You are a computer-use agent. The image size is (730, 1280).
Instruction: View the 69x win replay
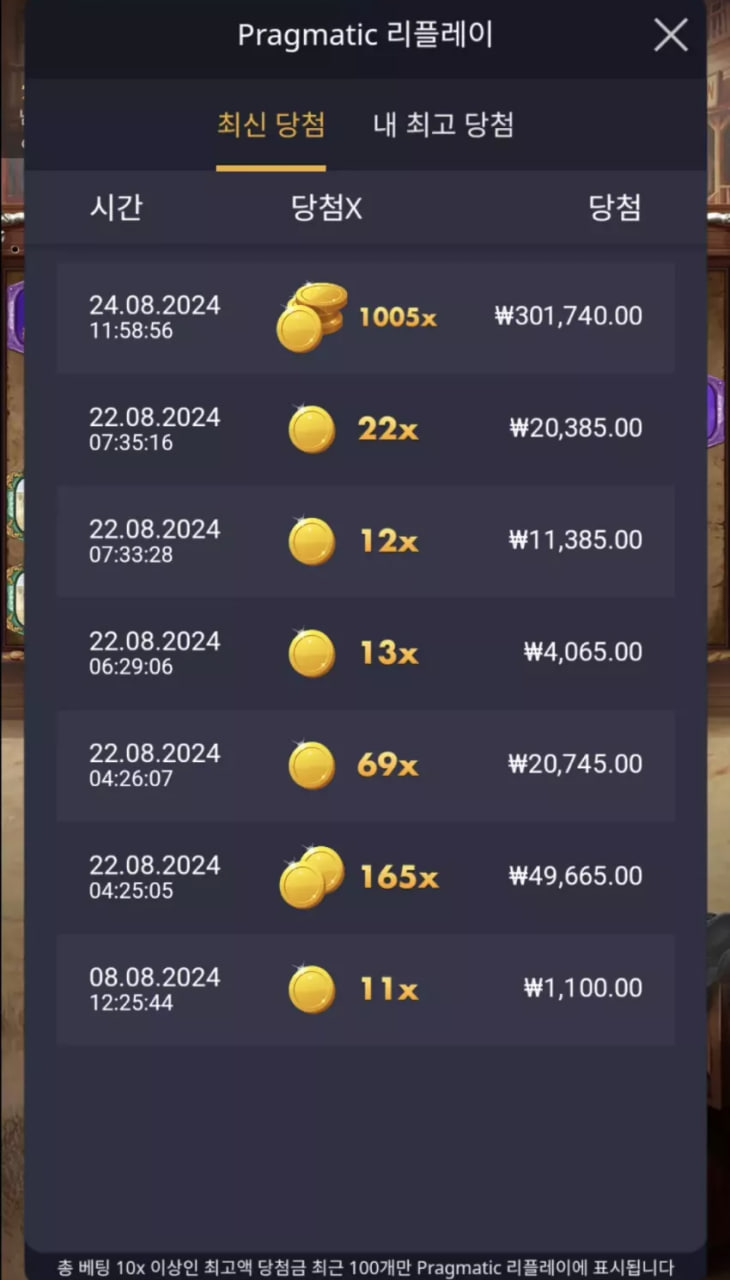[365, 765]
